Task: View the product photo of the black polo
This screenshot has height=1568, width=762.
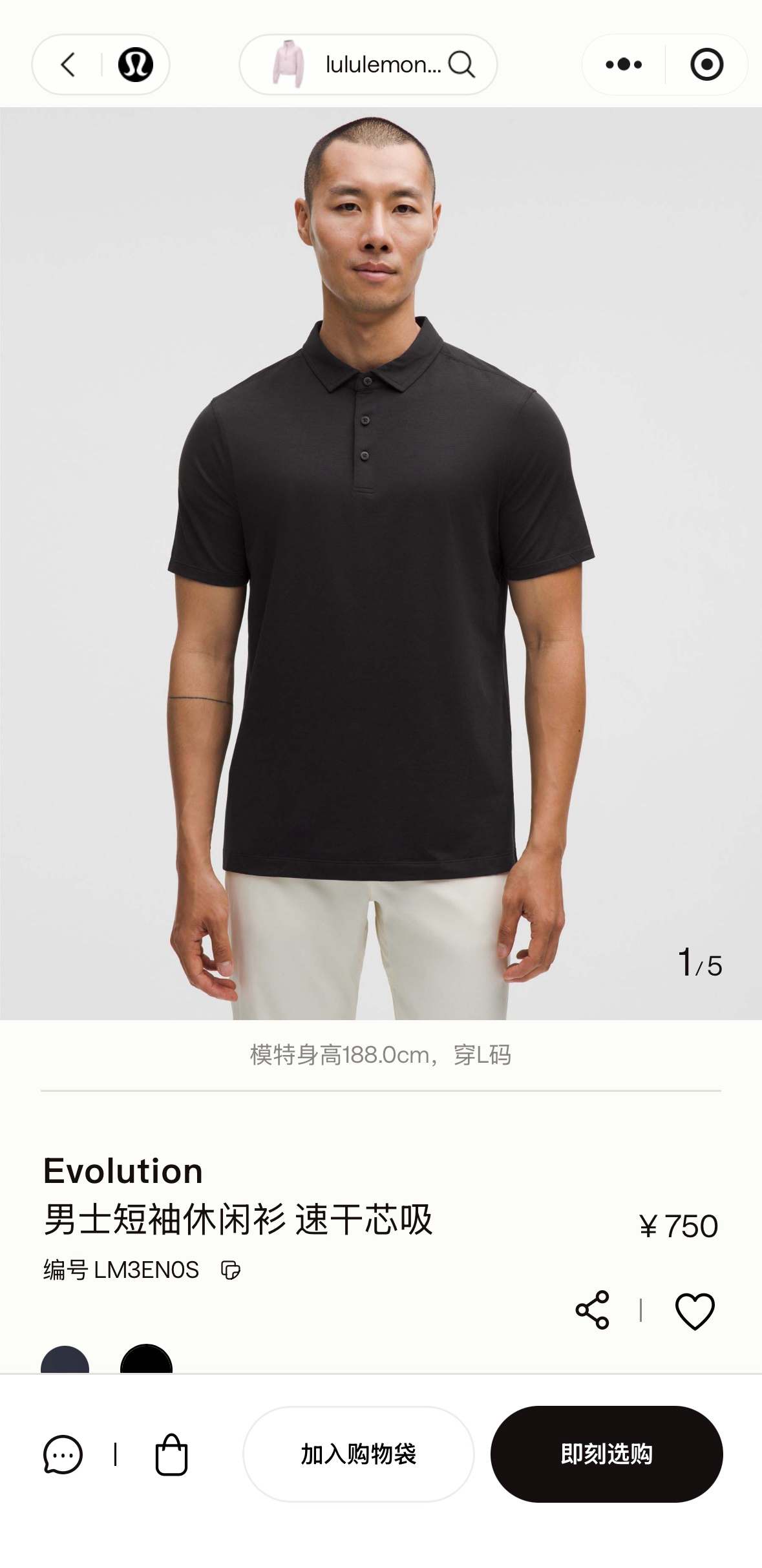Action: 381,562
